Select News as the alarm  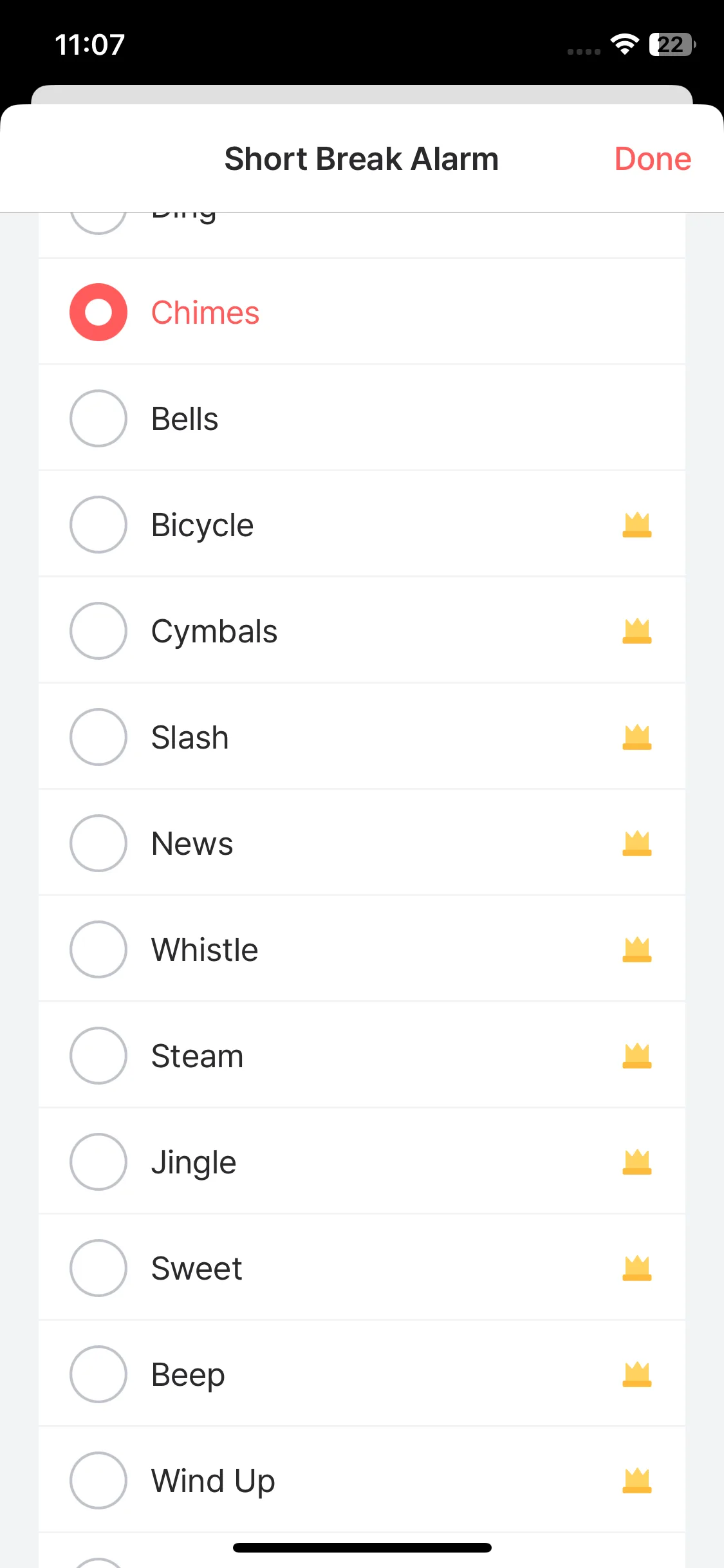click(x=192, y=844)
